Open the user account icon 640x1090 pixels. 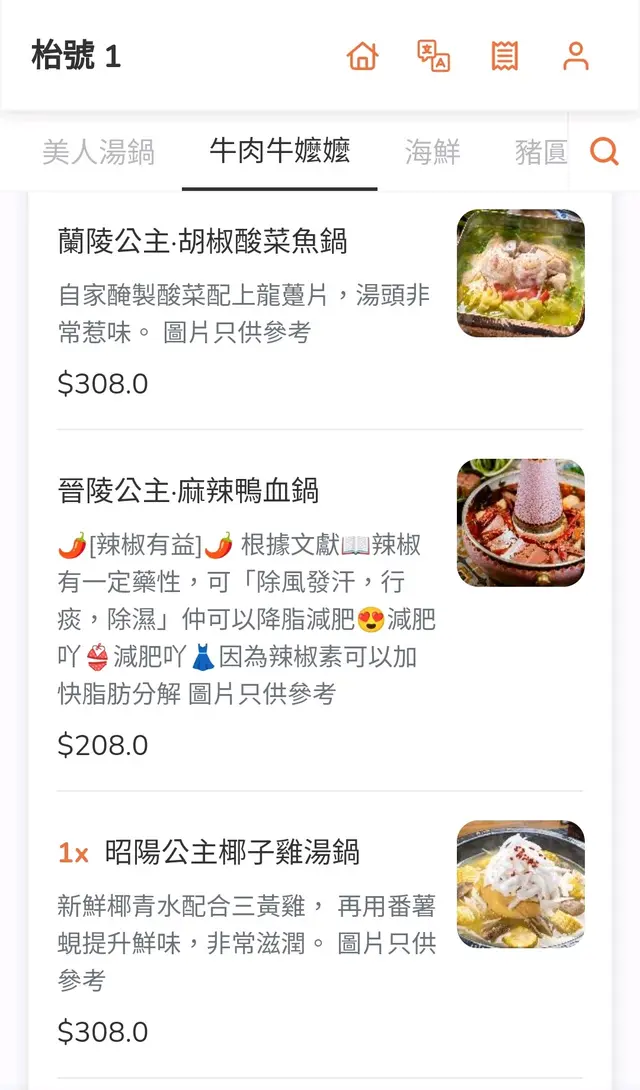pos(576,56)
